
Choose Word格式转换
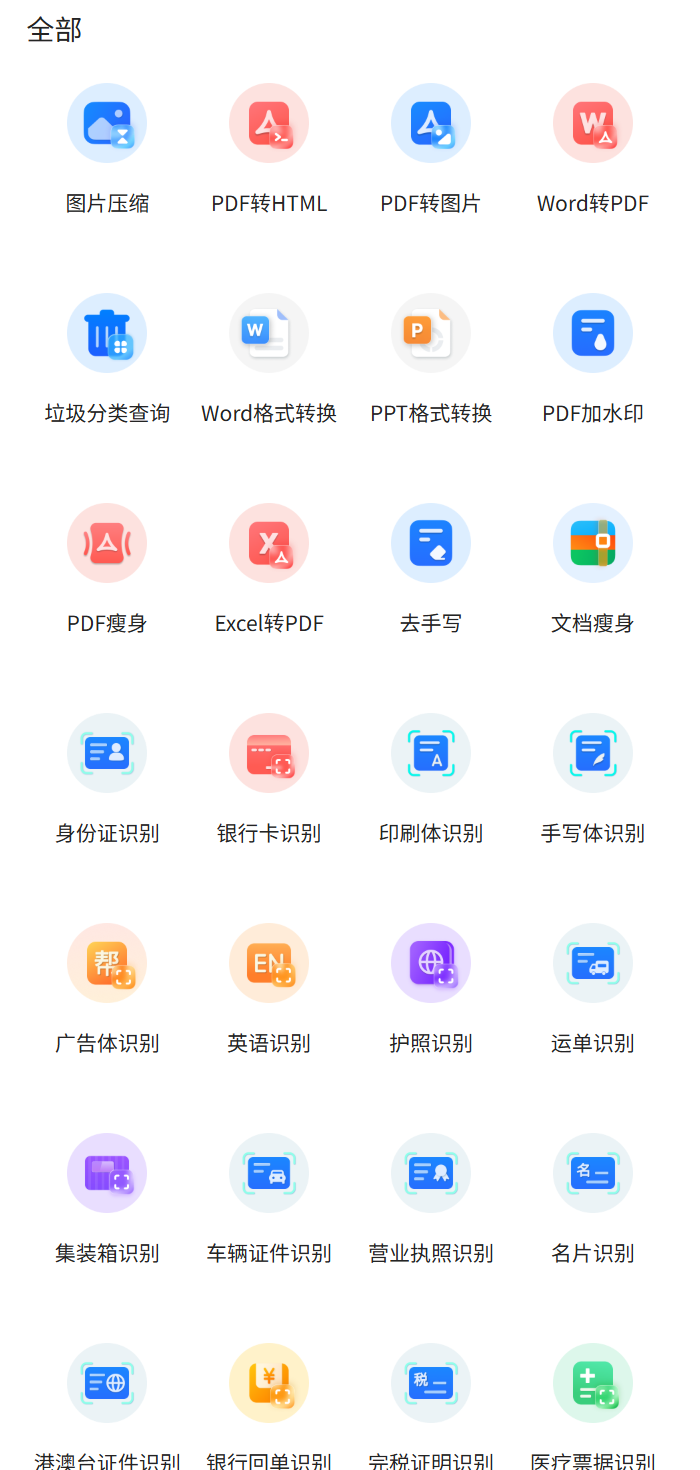(269, 333)
